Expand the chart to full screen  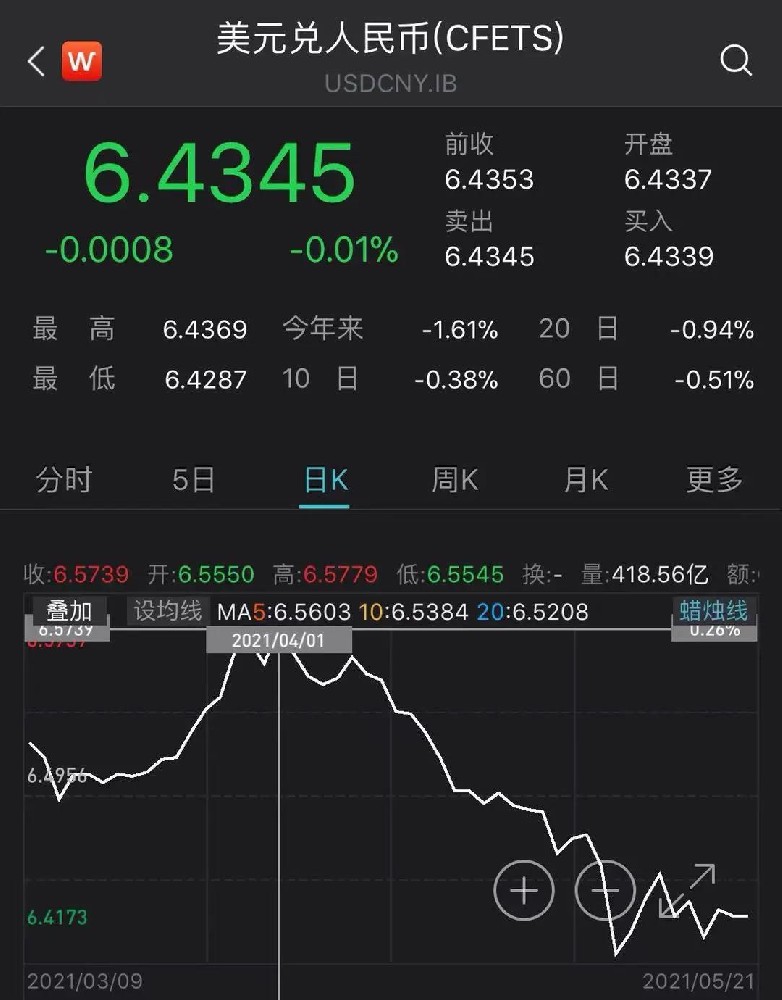click(x=688, y=890)
